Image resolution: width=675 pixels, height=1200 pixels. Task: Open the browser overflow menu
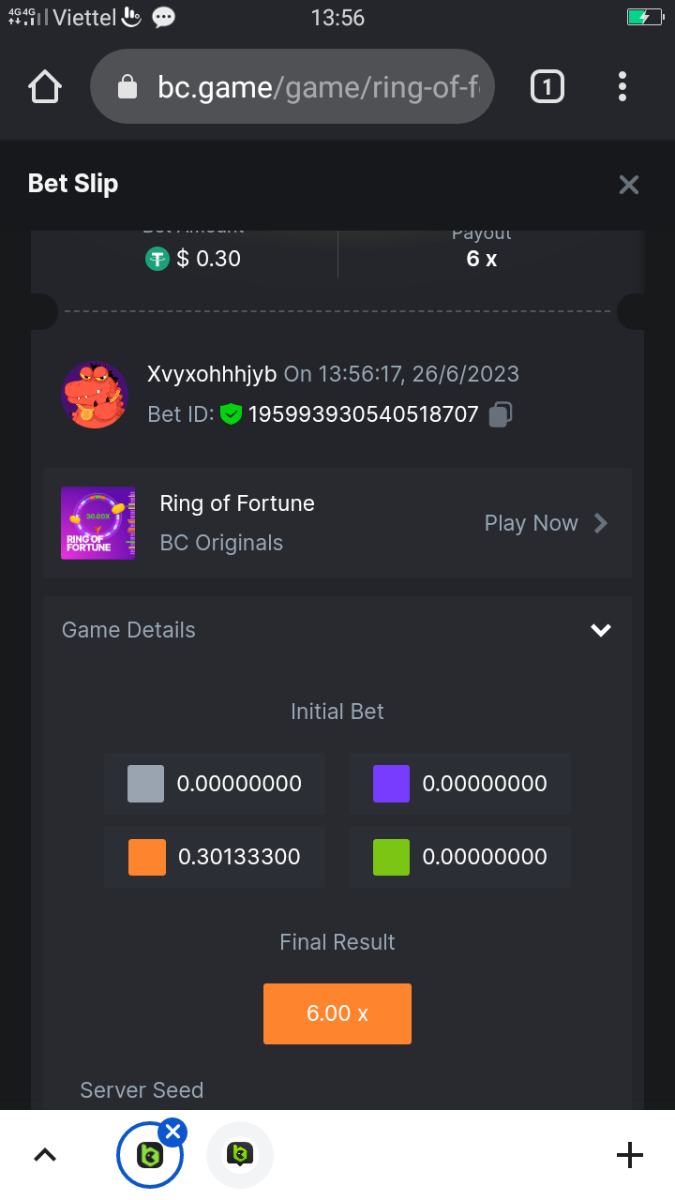[622, 87]
